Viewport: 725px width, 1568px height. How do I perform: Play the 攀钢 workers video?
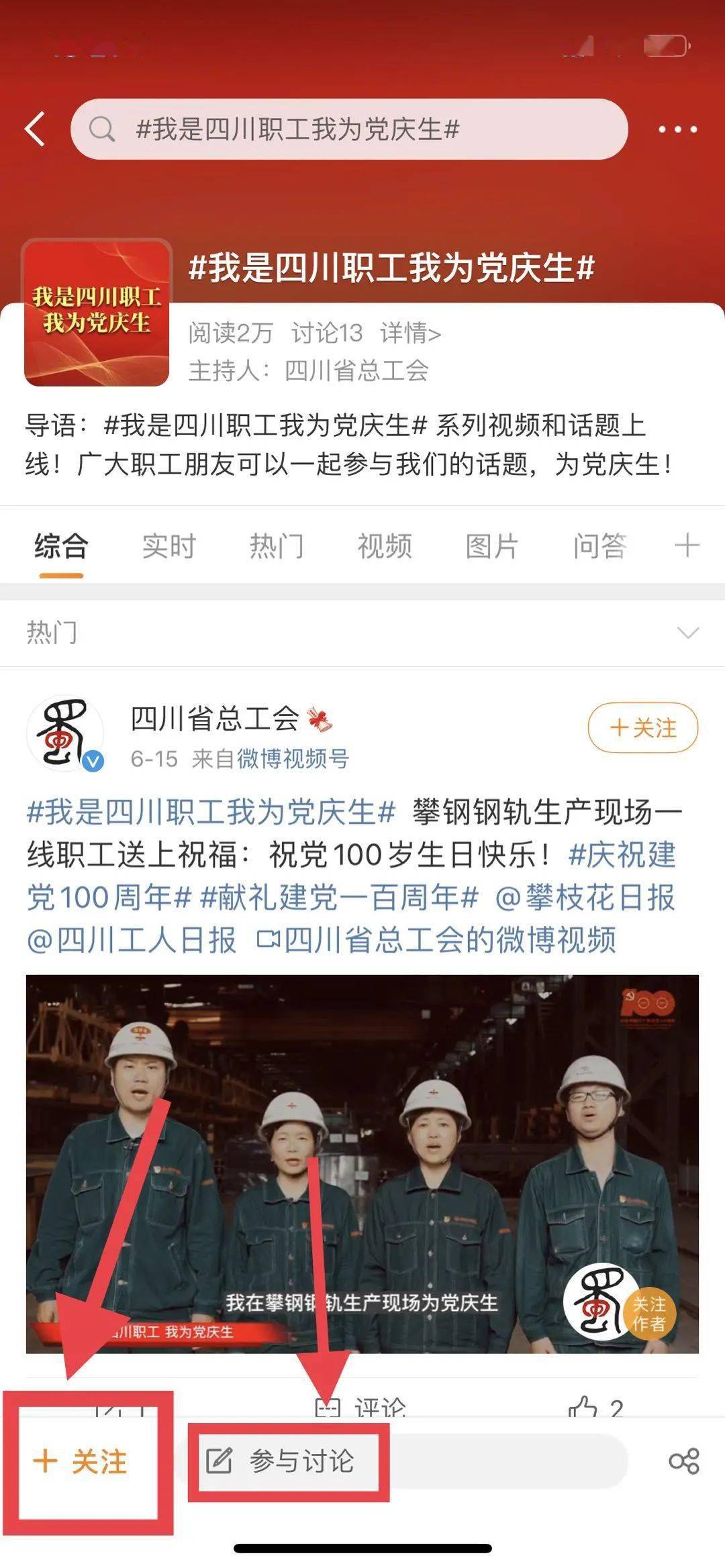point(362,1163)
